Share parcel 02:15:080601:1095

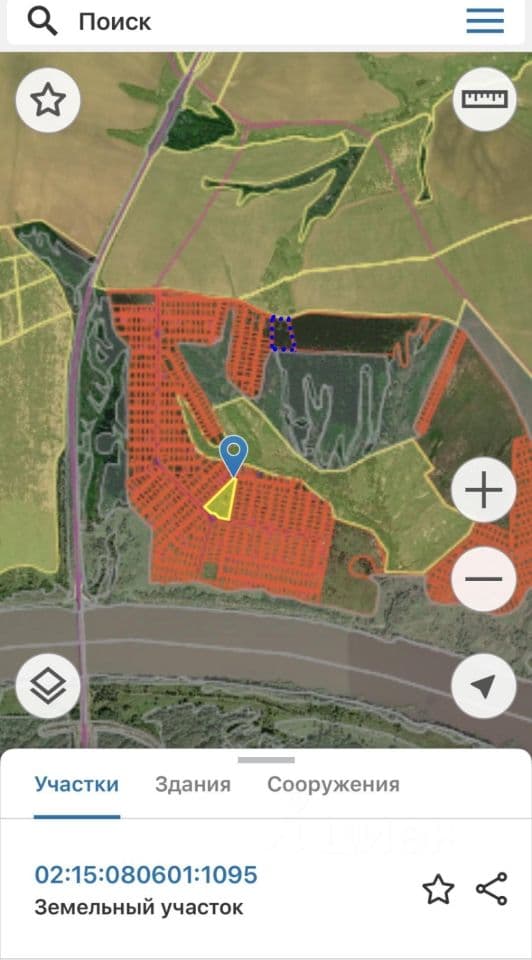point(492,889)
